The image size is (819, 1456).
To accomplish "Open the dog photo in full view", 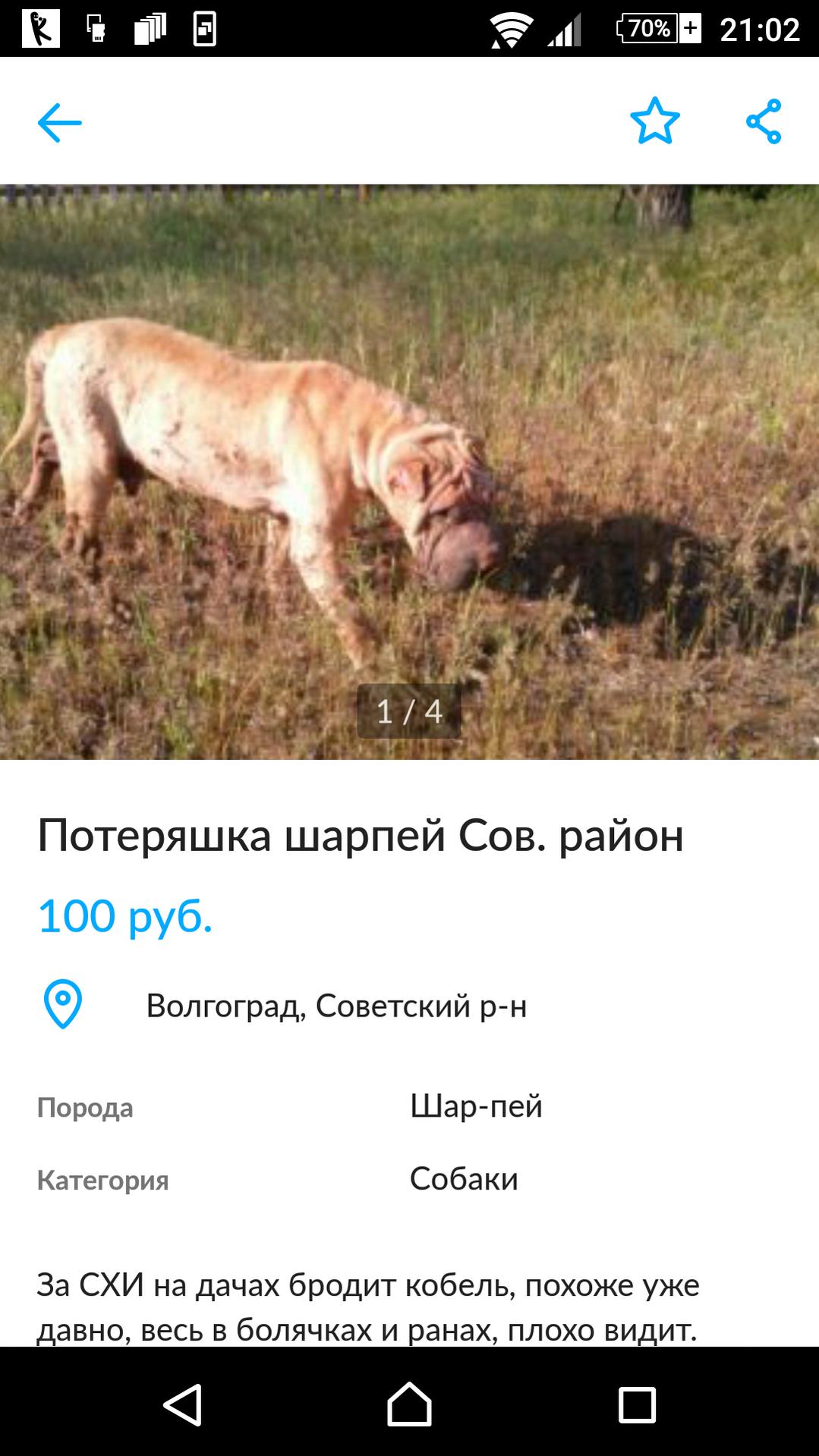I will coord(409,471).
